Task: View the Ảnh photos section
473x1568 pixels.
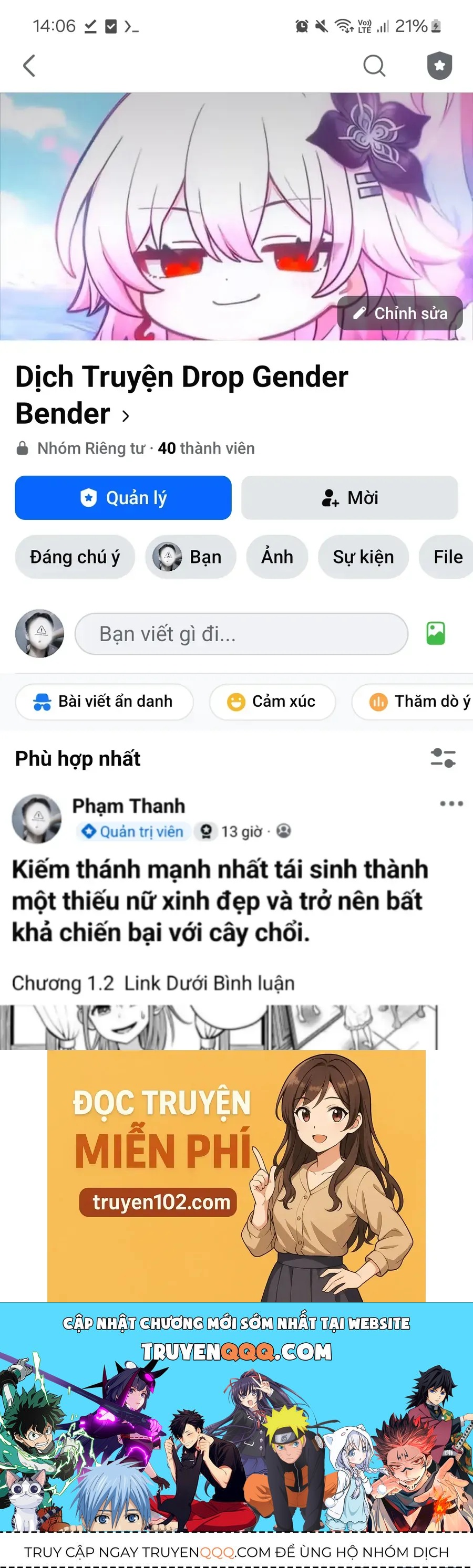Action: coord(277,557)
